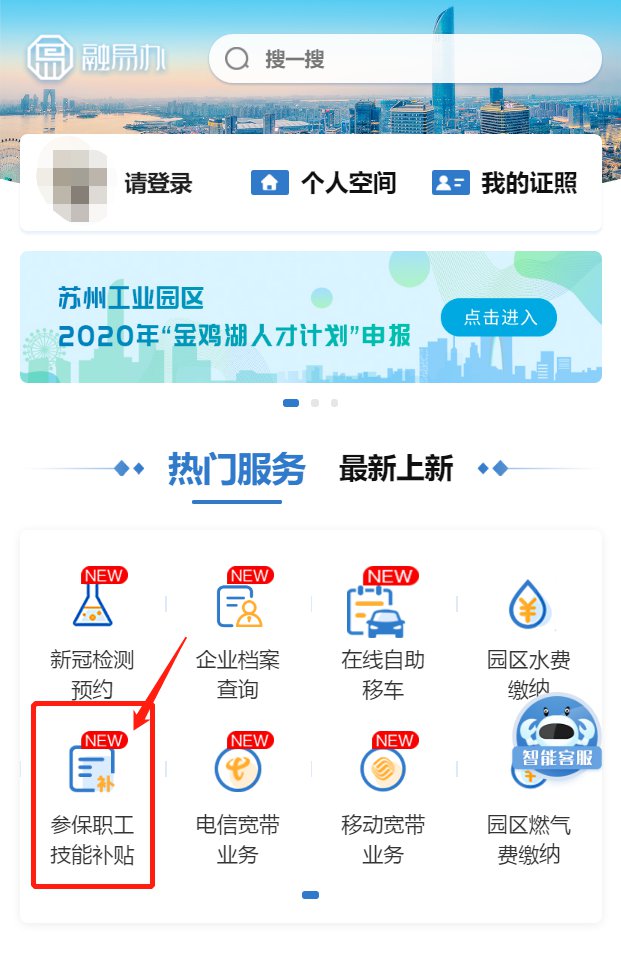Image resolution: width=621 pixels, height=954 pixels.
Task: Switch to the 最新上新 tab
Action: click(x=396, y=468)
